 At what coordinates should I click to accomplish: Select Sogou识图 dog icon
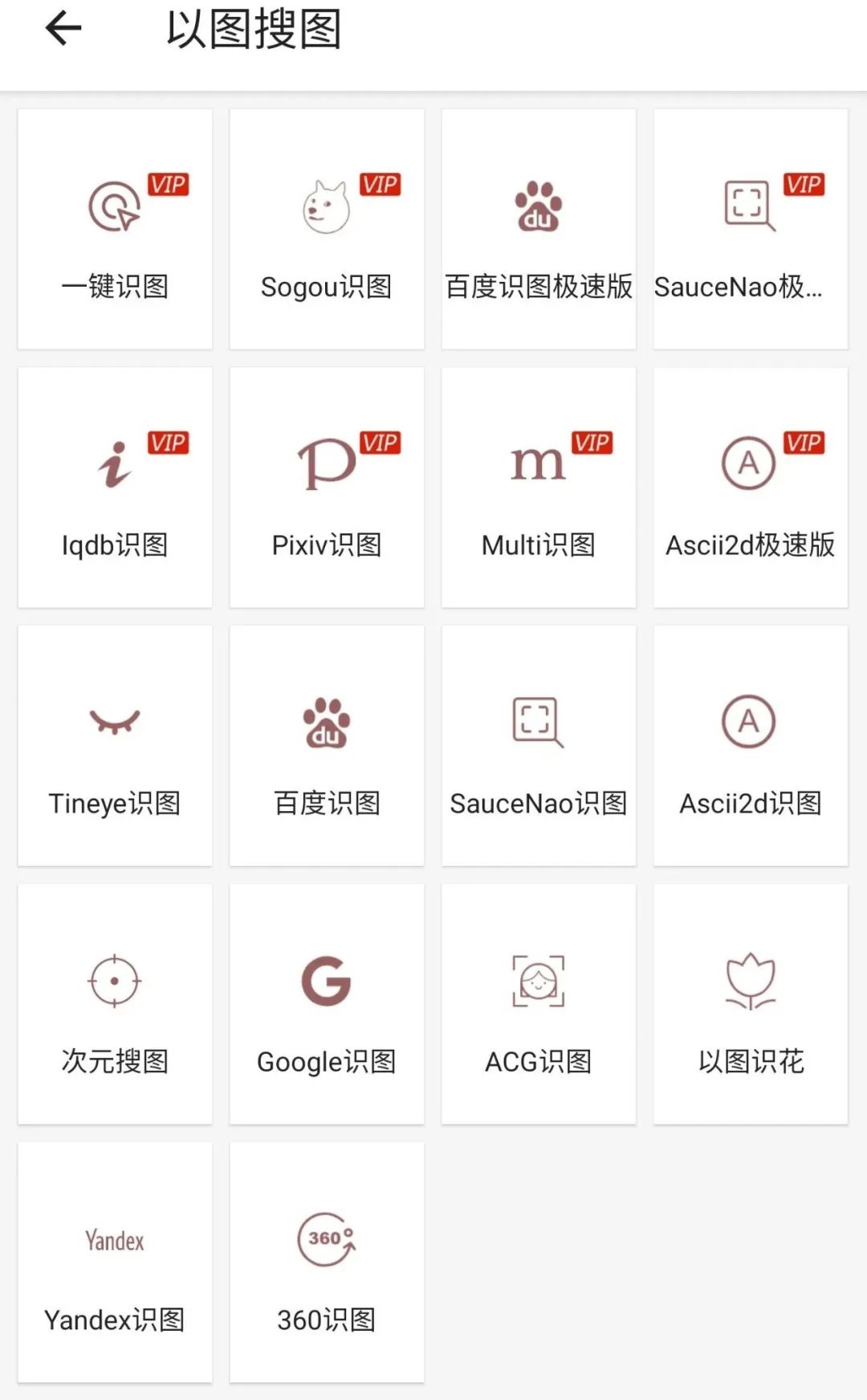click(x=326, y=229)
